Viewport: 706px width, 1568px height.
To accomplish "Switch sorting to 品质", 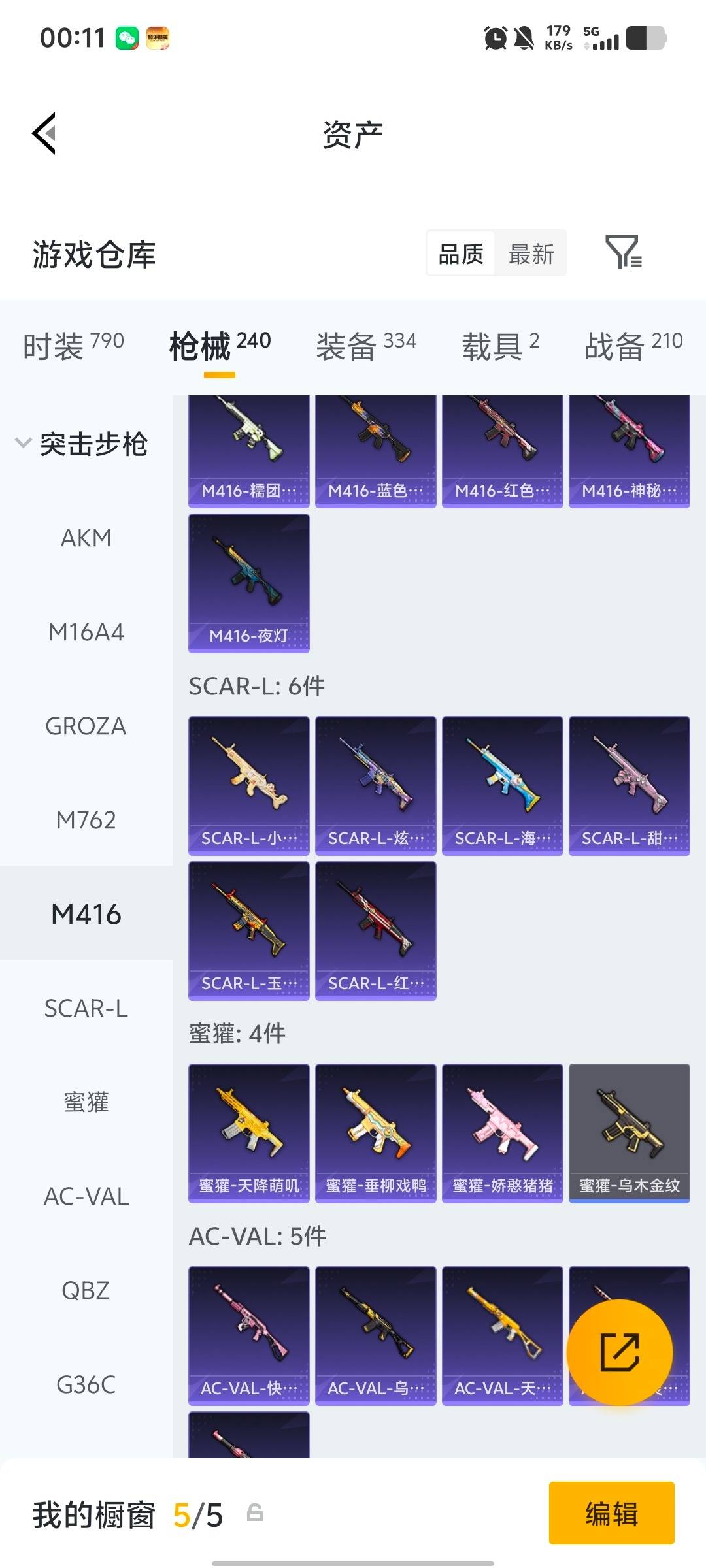I will (460, 253).
